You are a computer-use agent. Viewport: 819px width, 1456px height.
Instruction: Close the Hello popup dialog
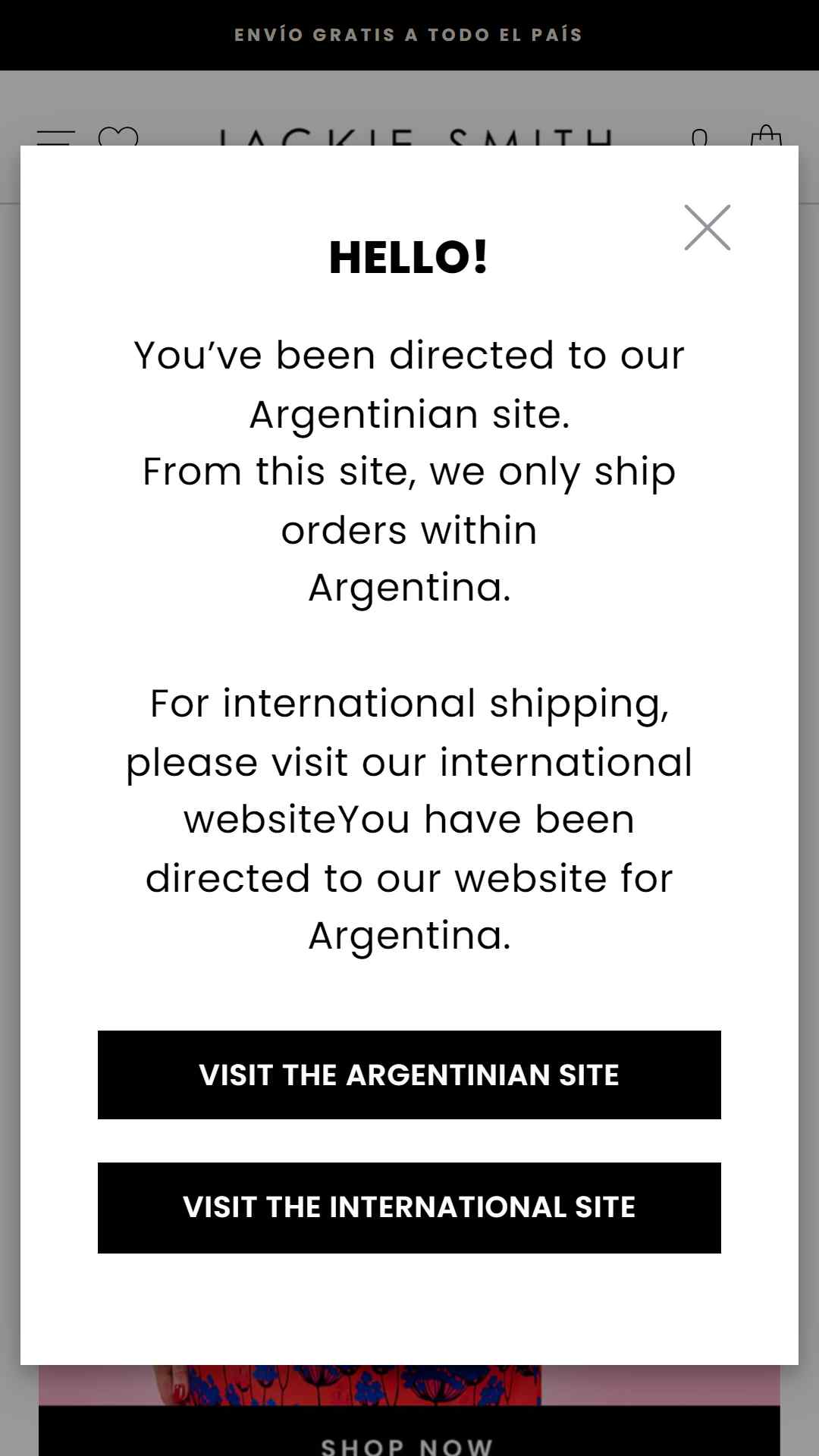[x=707, y=227]
